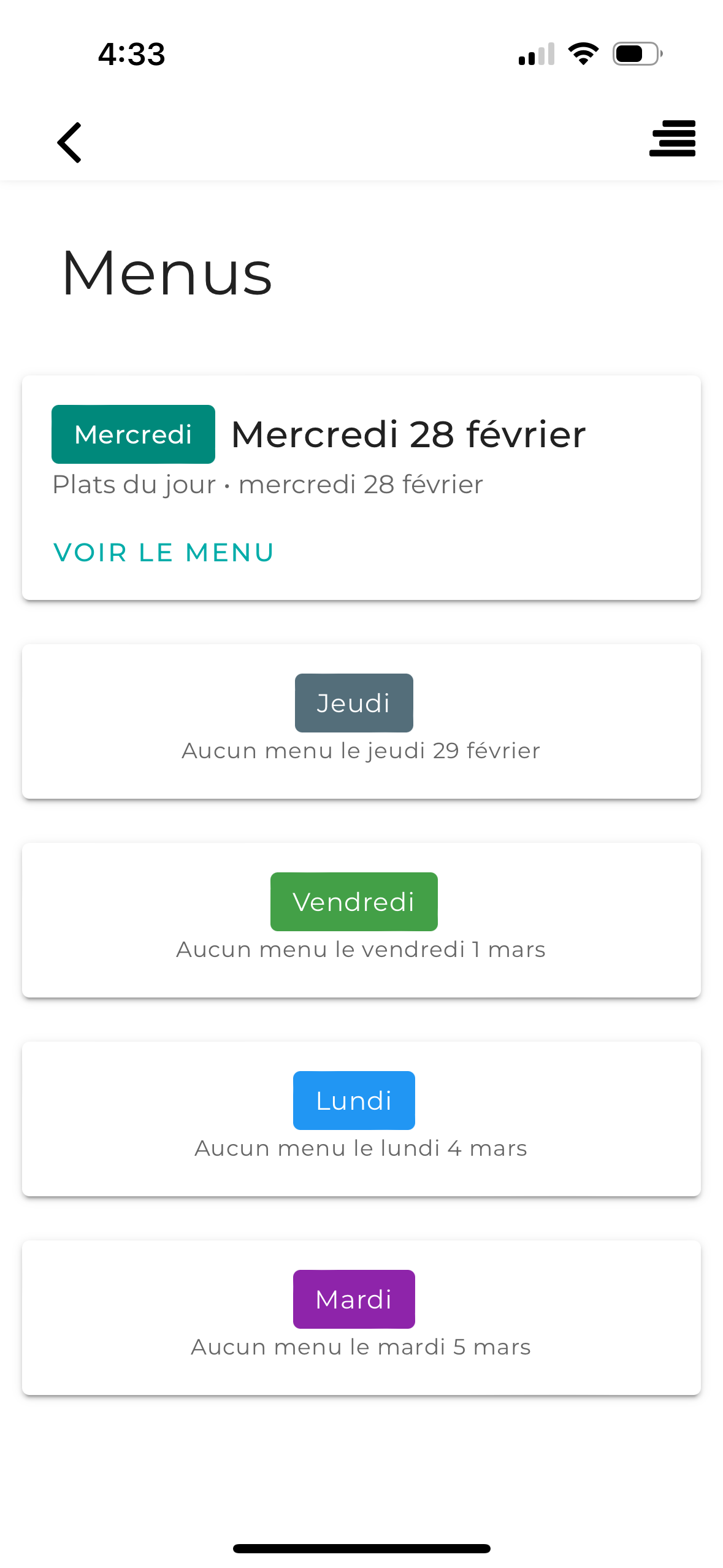Select the purple Mardi badge

[354, 1299]
